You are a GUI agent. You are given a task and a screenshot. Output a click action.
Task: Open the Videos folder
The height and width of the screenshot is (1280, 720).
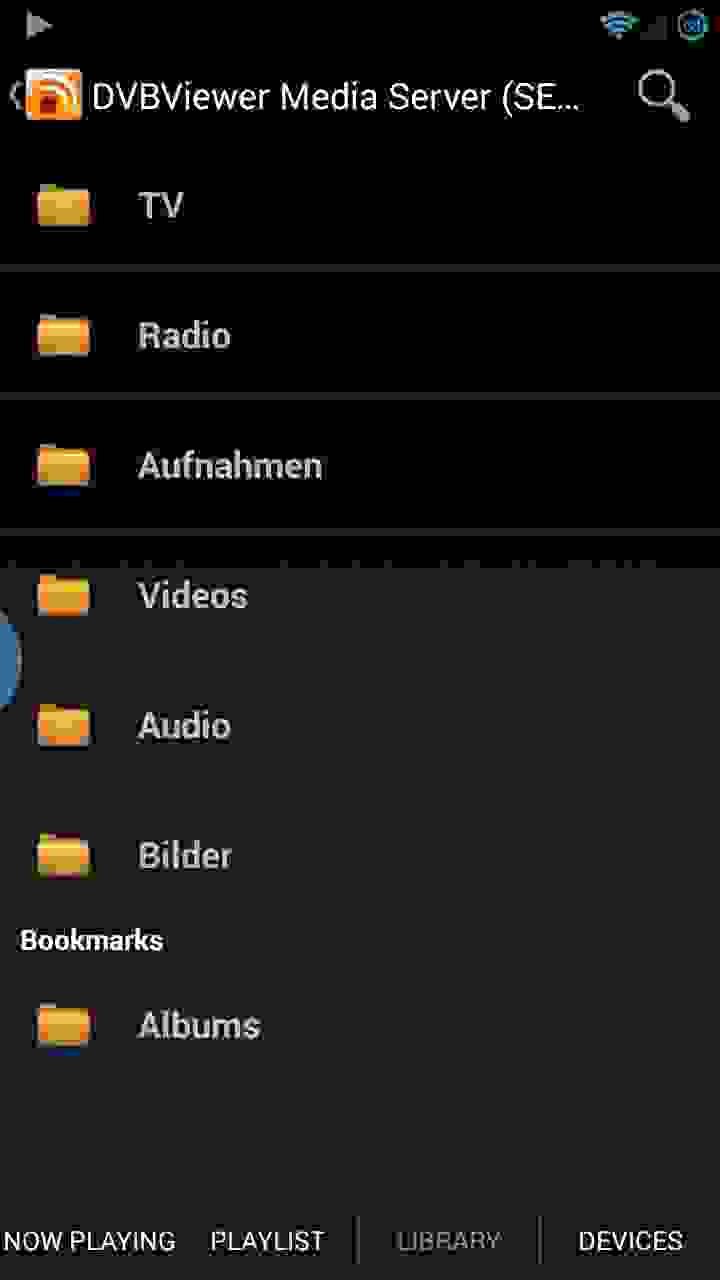[x=360, y=595]
